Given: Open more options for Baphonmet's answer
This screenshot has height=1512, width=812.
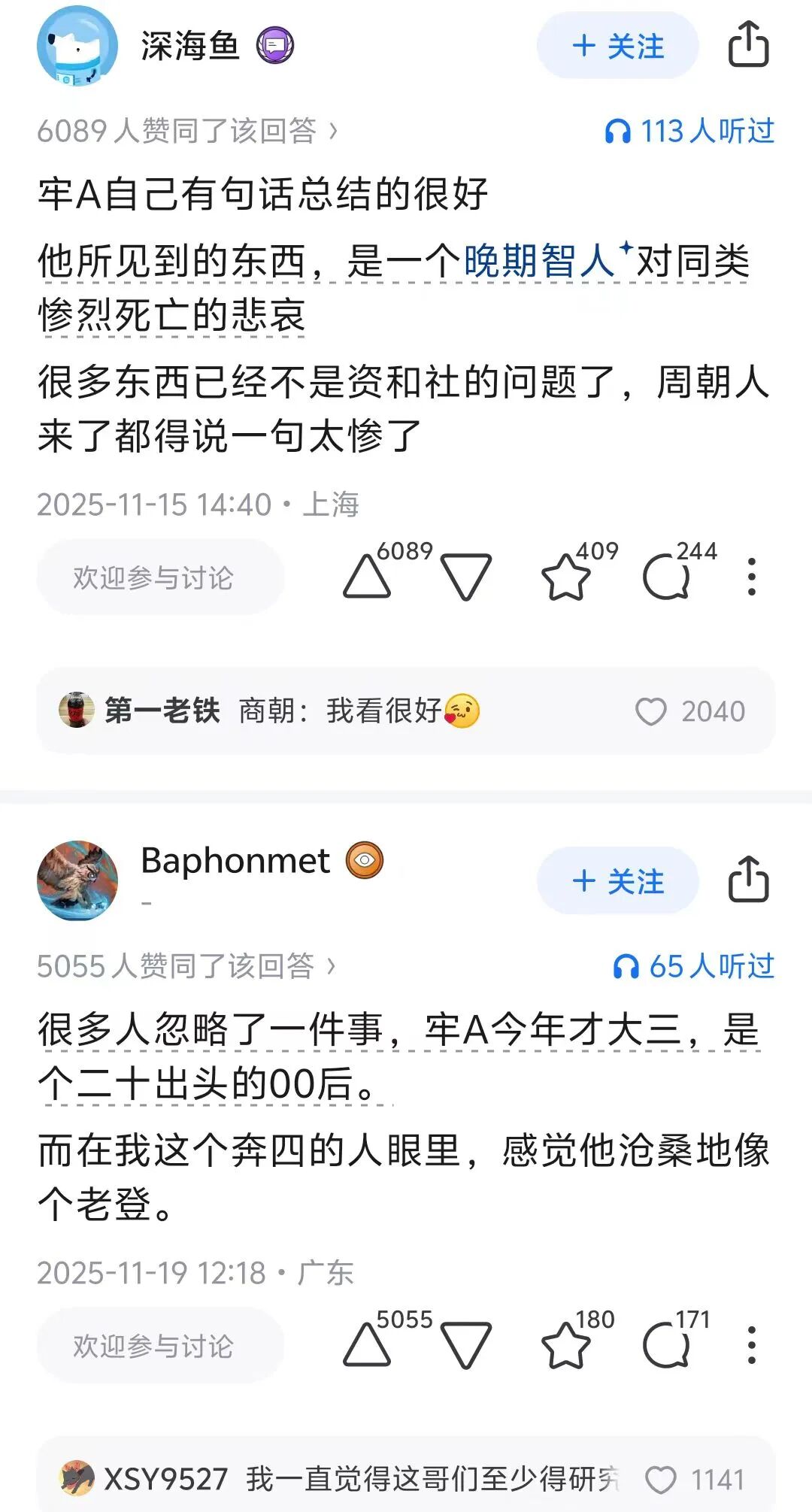Looking at the screenshot, I should tap(751, 1345).
